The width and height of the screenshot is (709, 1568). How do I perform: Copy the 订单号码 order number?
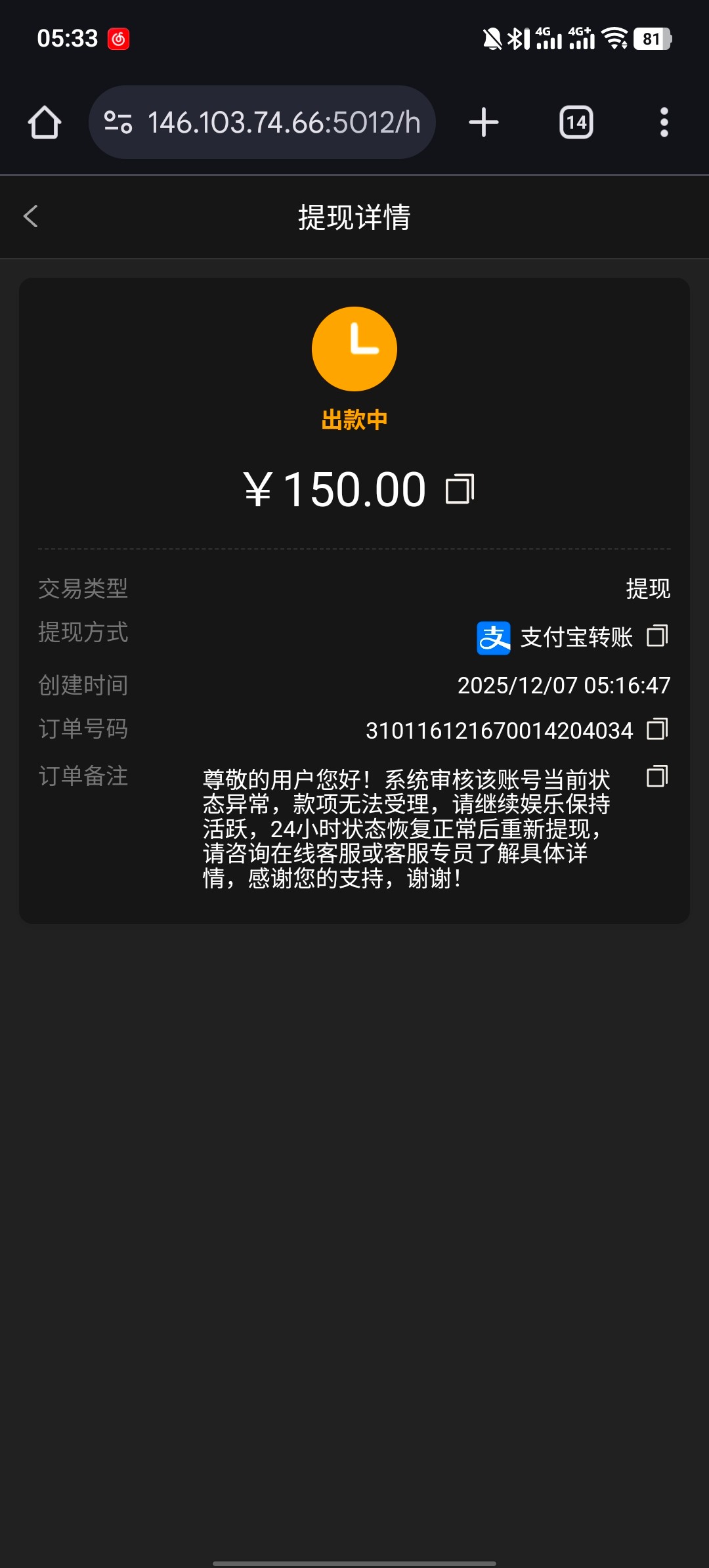[657, 729]
